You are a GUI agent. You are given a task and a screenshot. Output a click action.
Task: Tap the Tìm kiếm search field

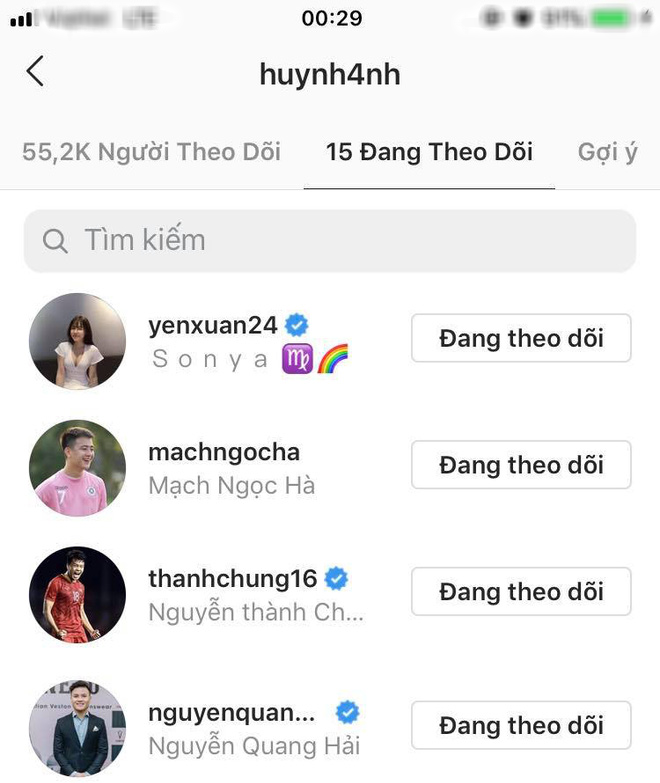point(330,241)
